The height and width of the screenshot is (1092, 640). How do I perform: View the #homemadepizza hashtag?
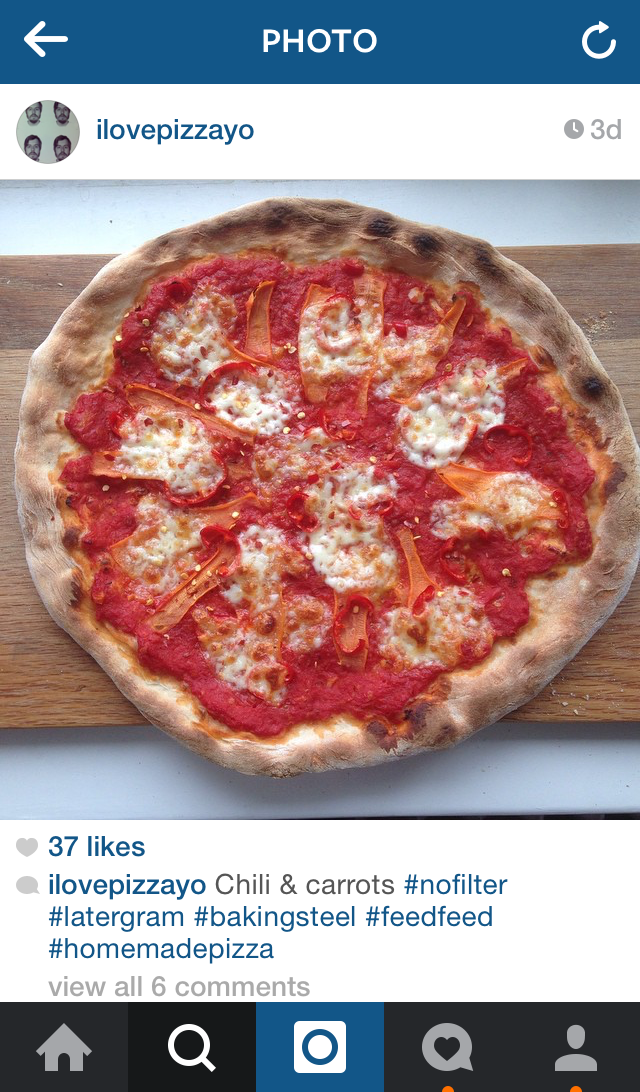click(161, 949)
